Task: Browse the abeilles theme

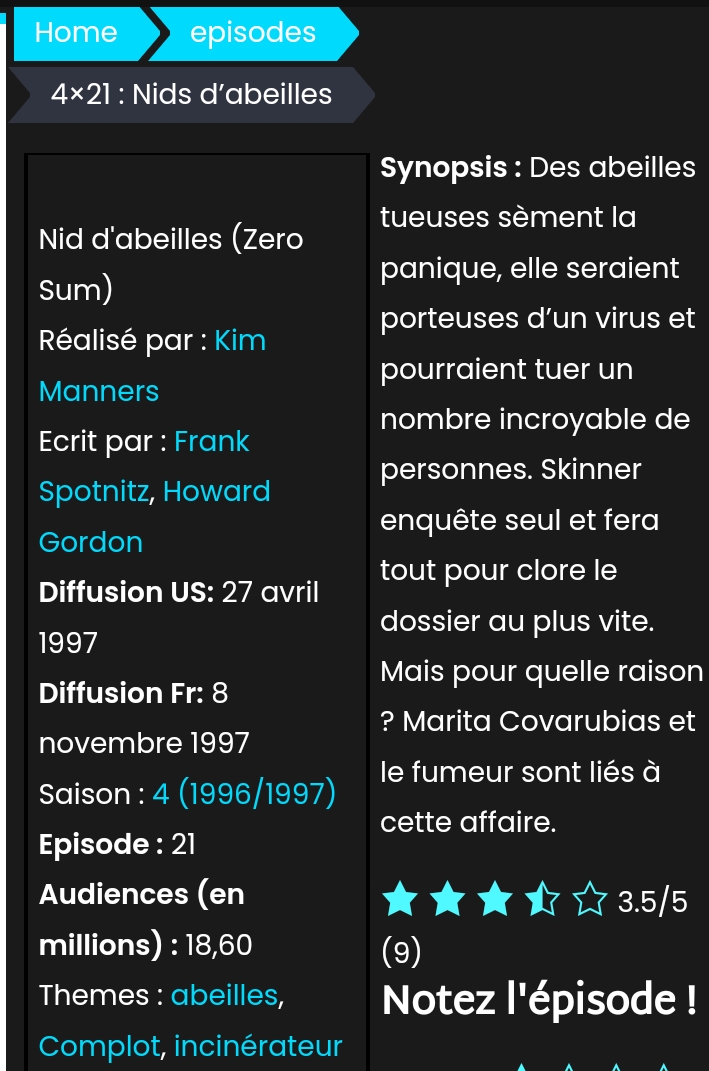Action: (224, 996)
